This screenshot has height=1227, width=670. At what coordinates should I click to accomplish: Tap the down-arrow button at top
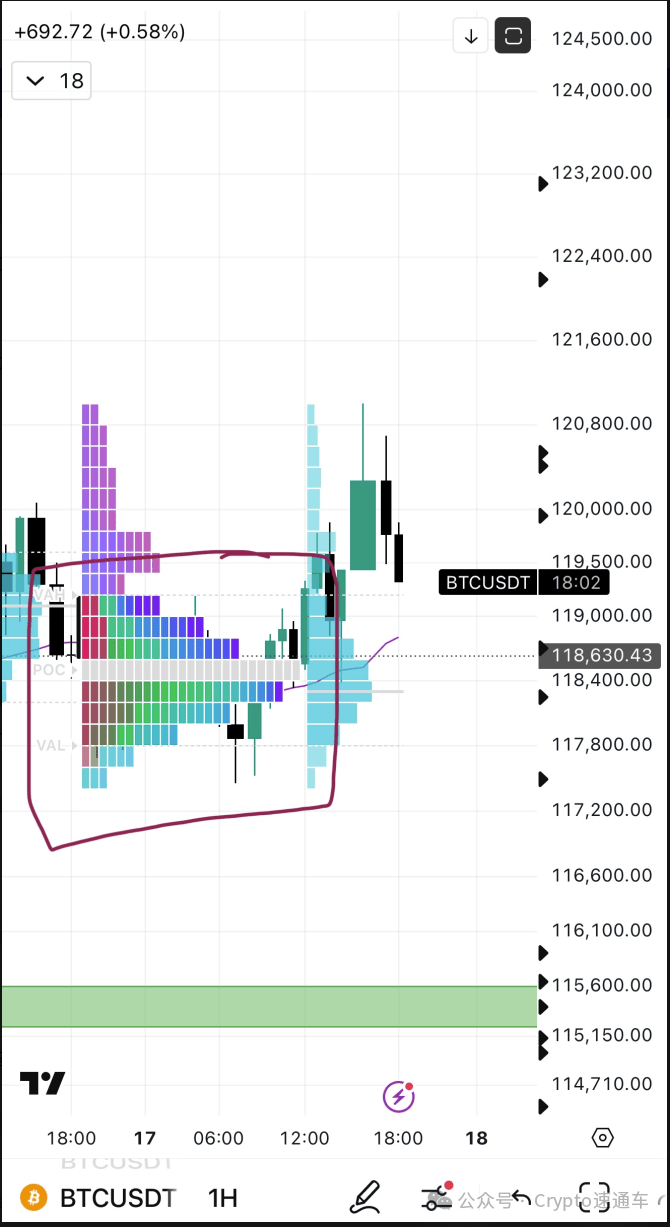[471, 37]
